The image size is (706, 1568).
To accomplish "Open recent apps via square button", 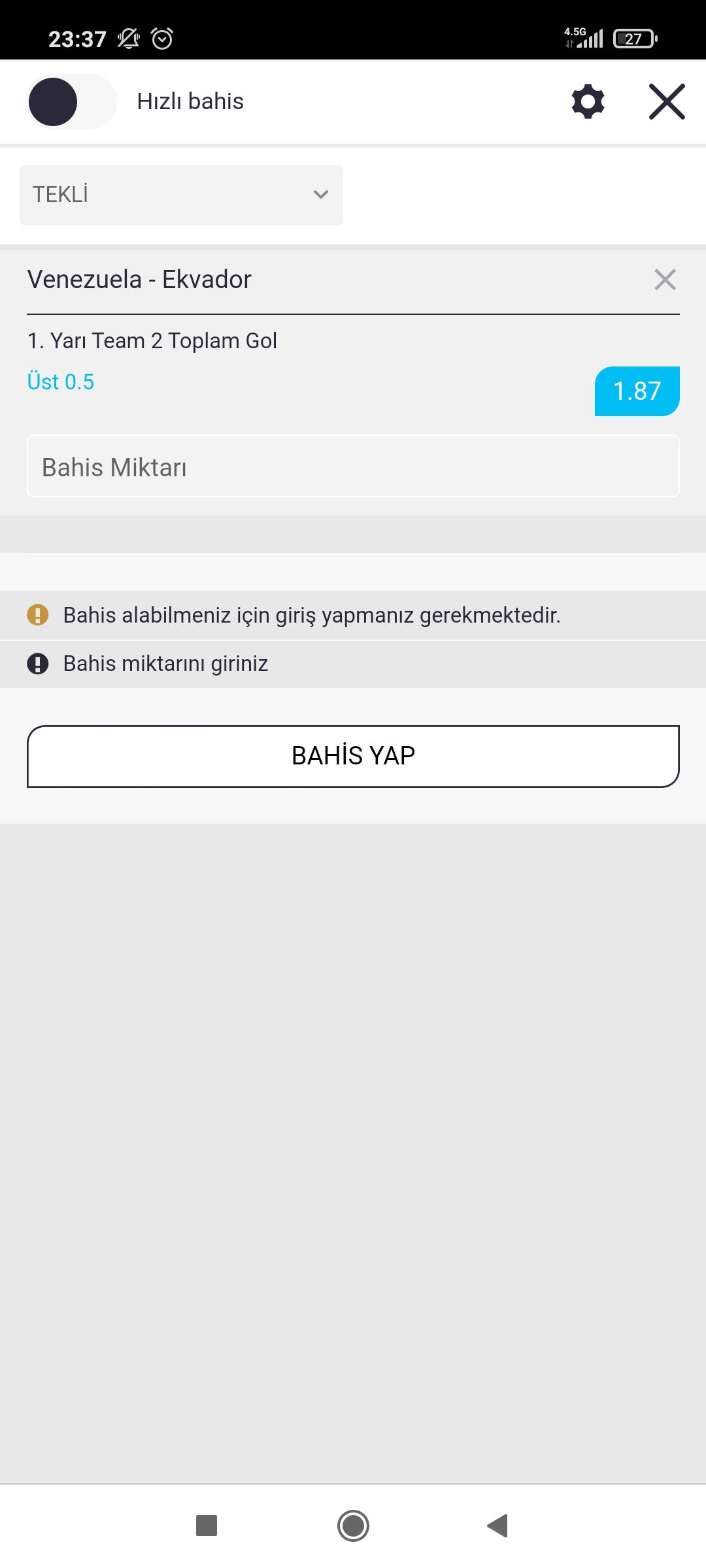I will 207,1526.
